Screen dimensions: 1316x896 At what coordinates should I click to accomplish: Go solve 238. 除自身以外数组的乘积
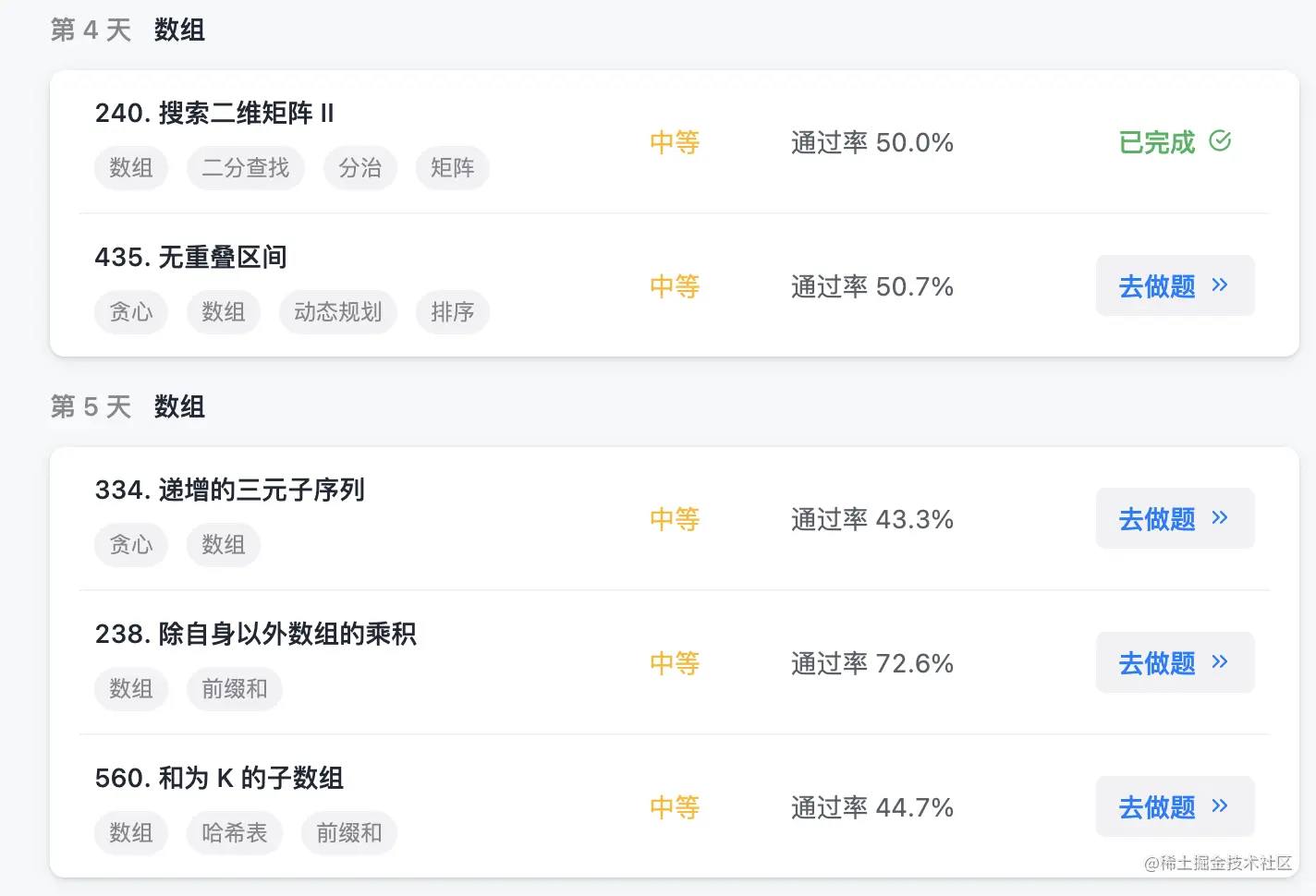pyautogui.click(x=1174, y=663)
